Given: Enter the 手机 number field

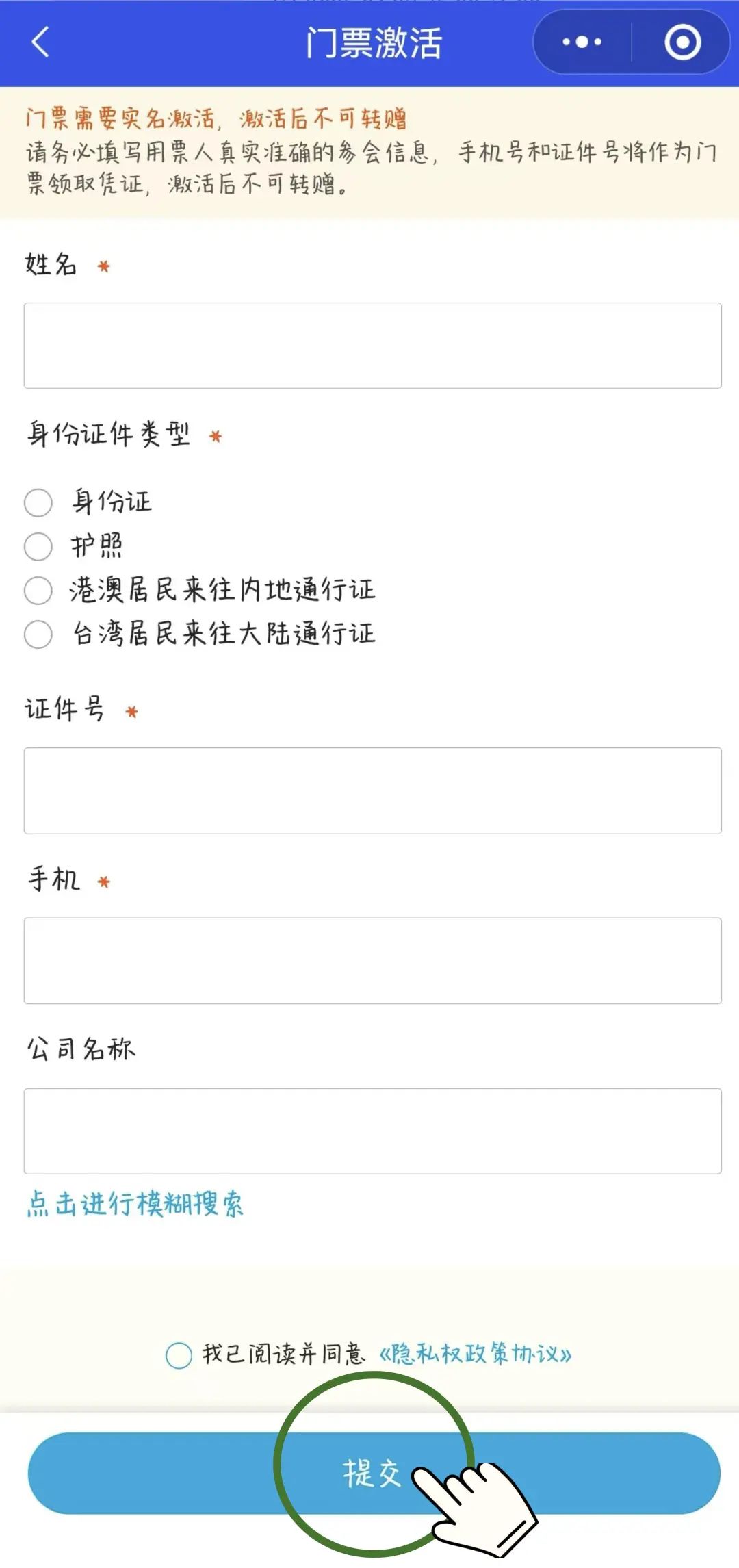Looking at the screenshot, I should (372, 960).
